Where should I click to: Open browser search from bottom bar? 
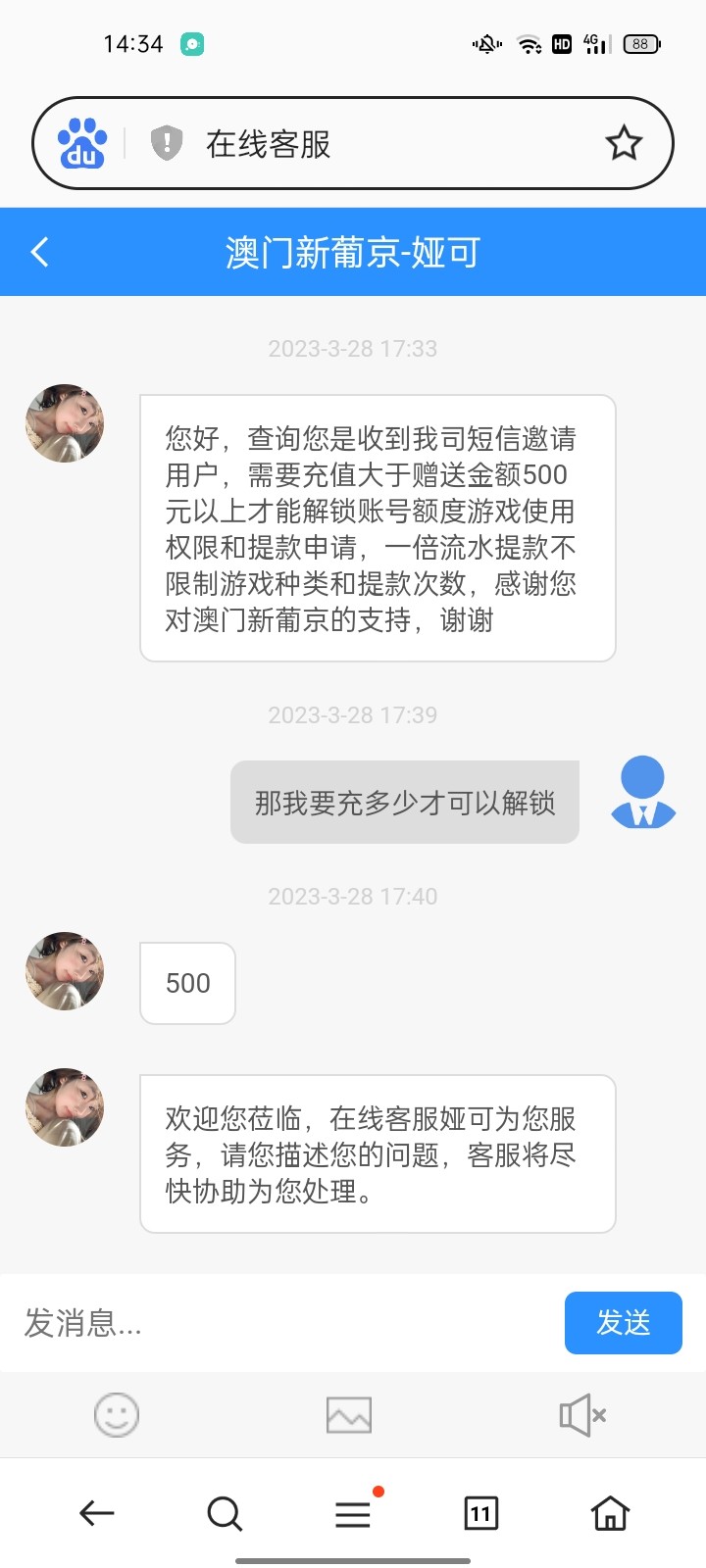pos(225,1513)
